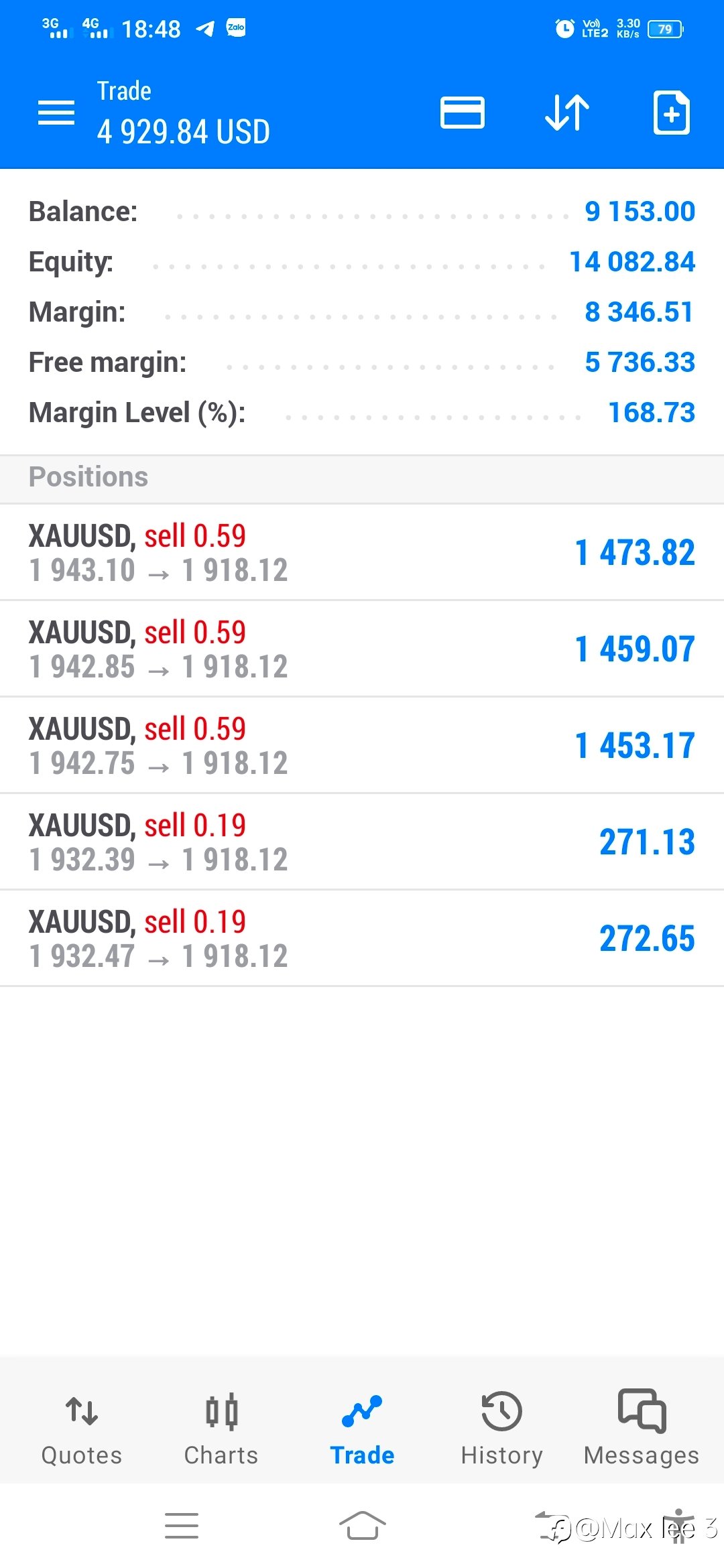Switch to the Quotes tab
724x1568 pixels.
82,1428
